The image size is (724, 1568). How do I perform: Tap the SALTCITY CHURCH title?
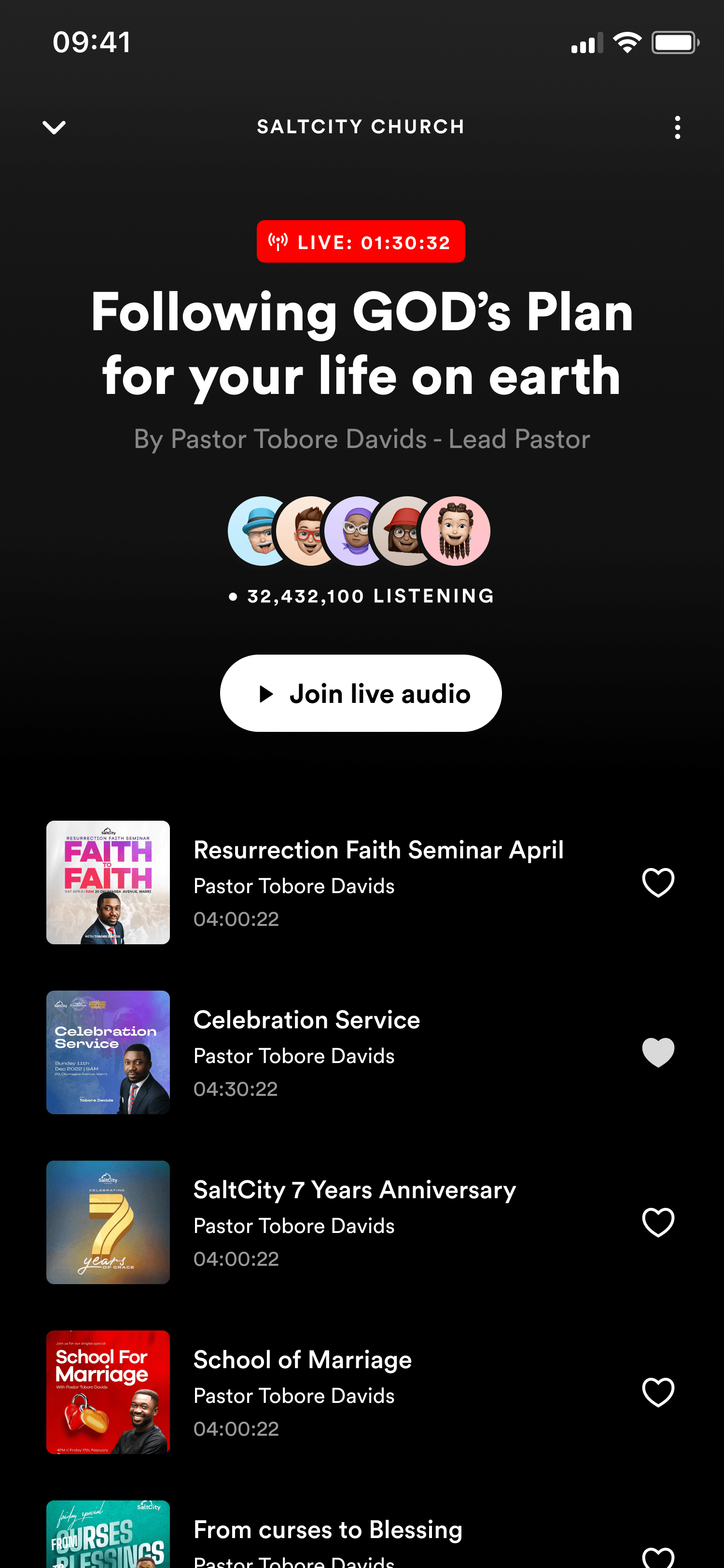(x=361, y=126)
